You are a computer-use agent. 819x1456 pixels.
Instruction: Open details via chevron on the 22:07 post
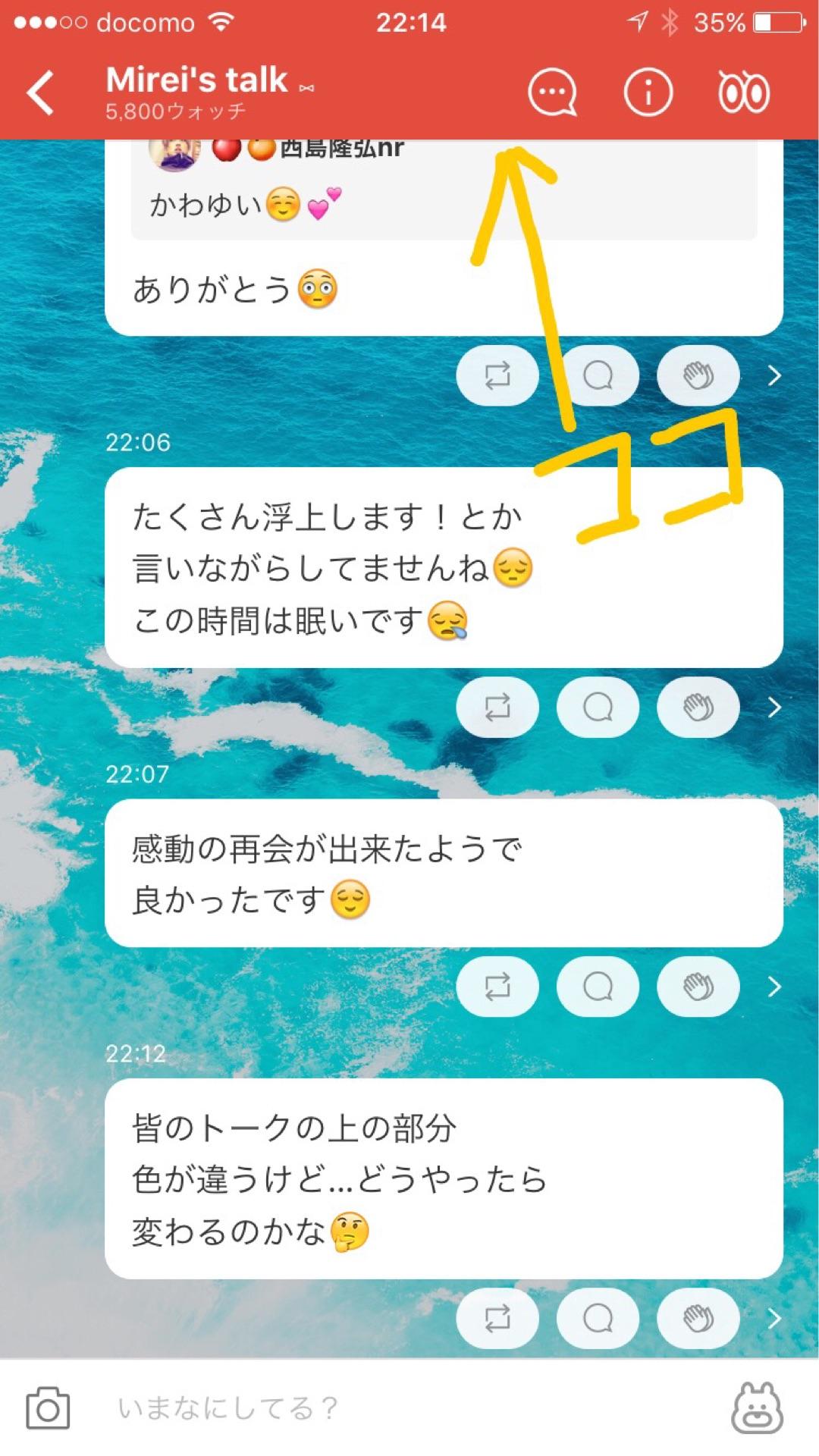[774, 986]
